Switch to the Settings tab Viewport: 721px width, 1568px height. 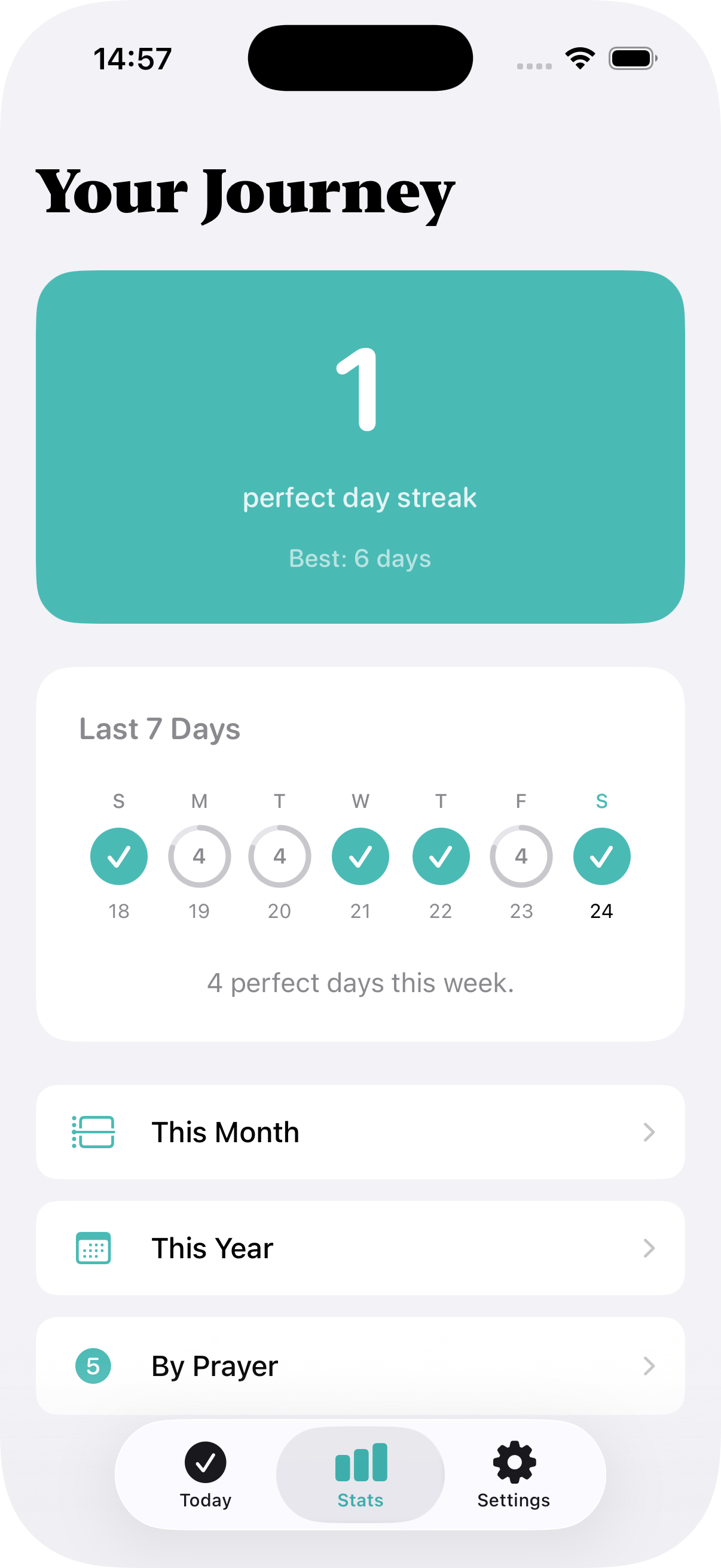tap(514, 1479)
